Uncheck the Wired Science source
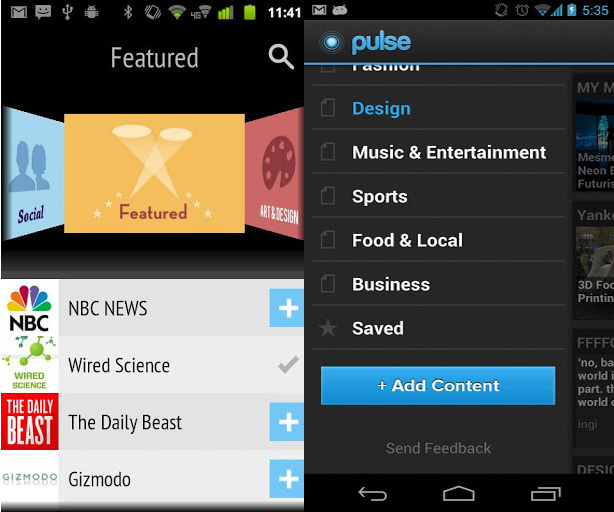Image resolution: width=614 pixels, height=512 pixels. point(288,365)
